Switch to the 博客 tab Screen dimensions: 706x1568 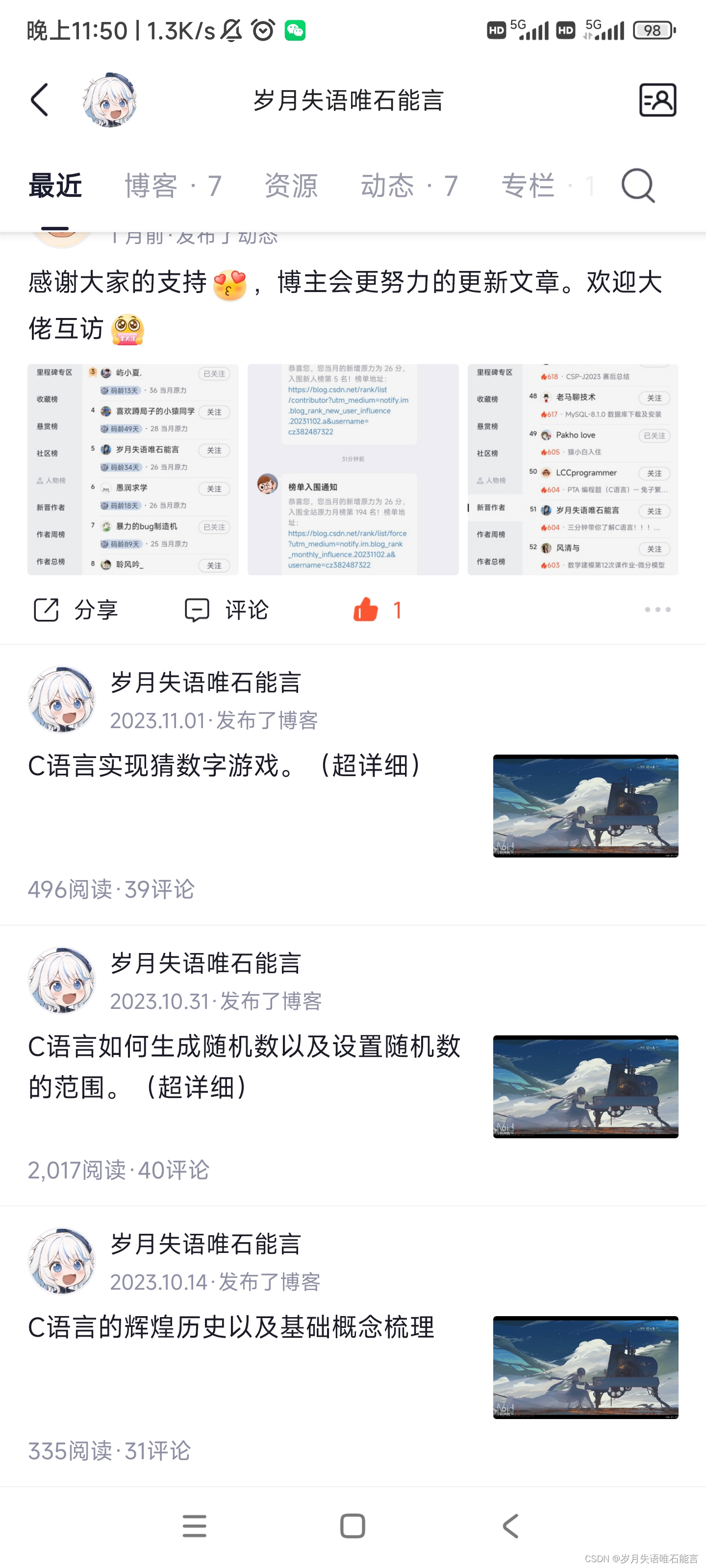point(173,186)
